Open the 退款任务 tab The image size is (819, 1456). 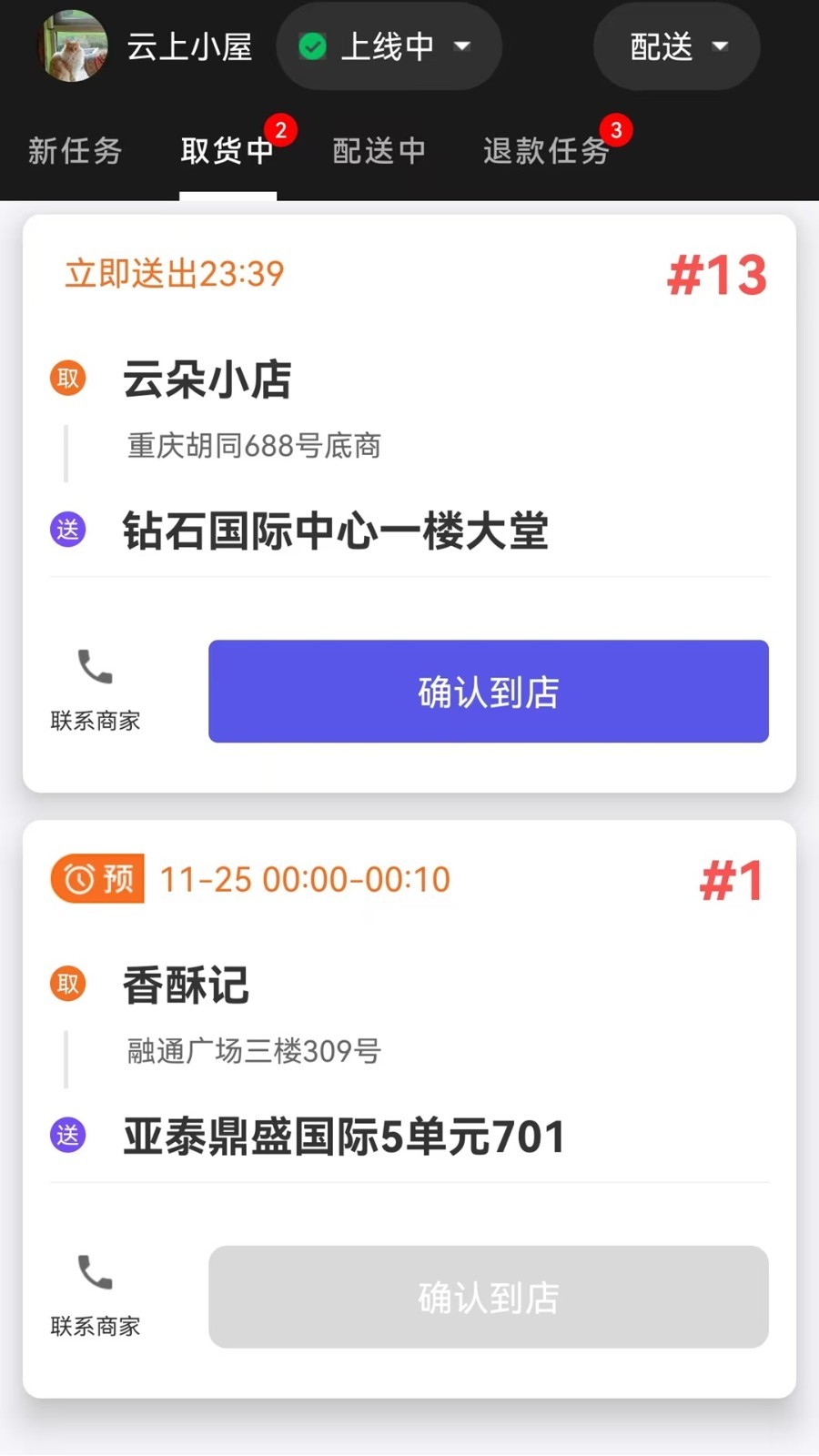[546, 151]
